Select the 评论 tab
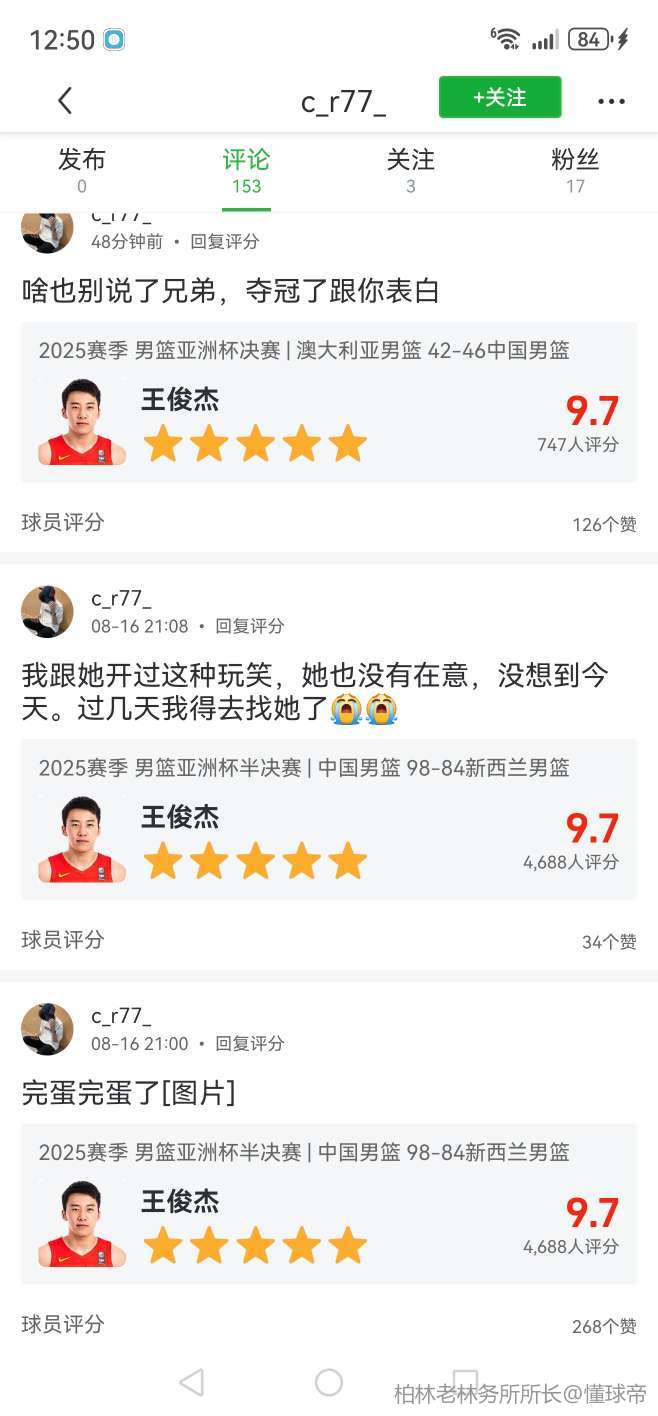The image size is (658, 1416). 246,170
